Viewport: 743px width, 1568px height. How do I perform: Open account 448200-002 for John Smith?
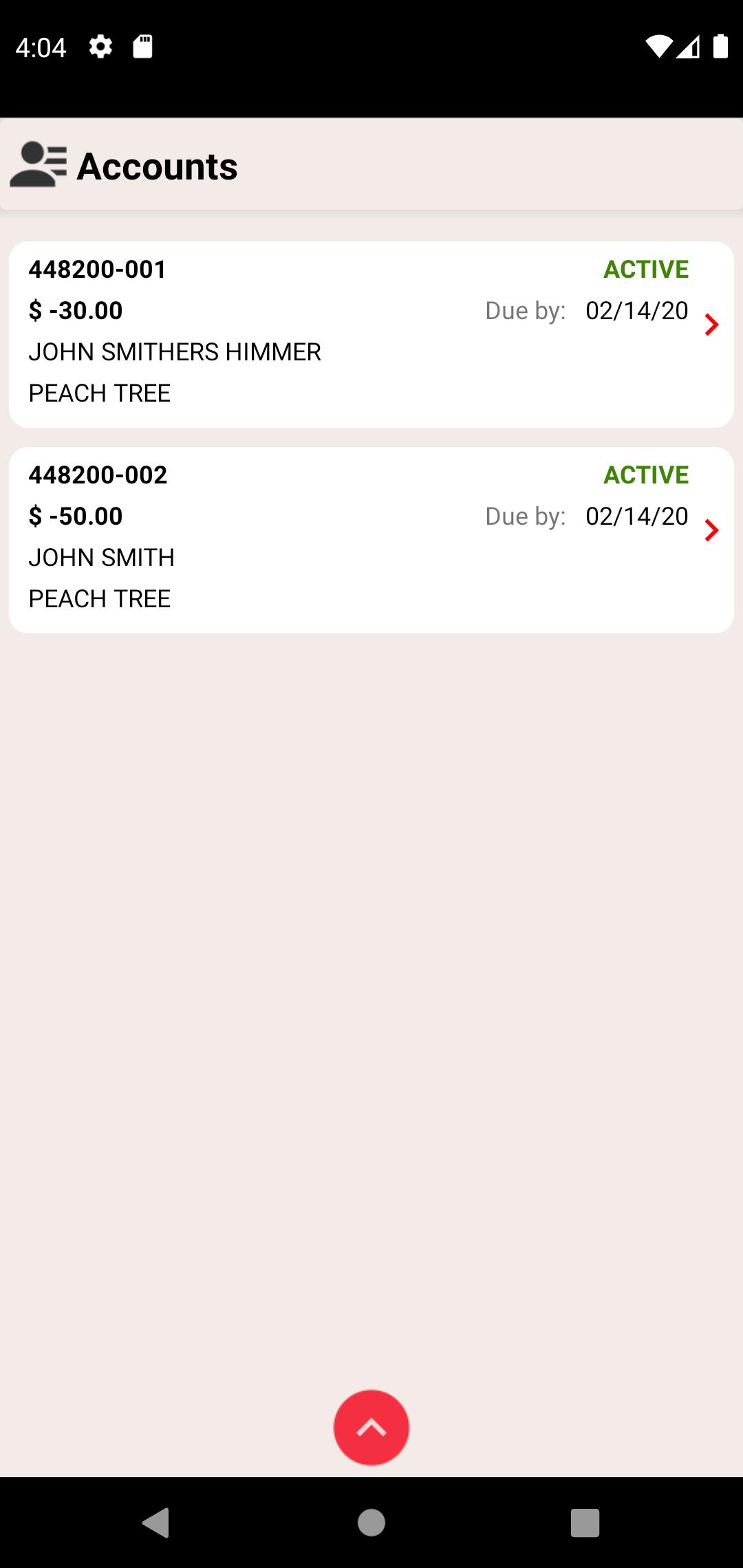[x=371, y=540]
